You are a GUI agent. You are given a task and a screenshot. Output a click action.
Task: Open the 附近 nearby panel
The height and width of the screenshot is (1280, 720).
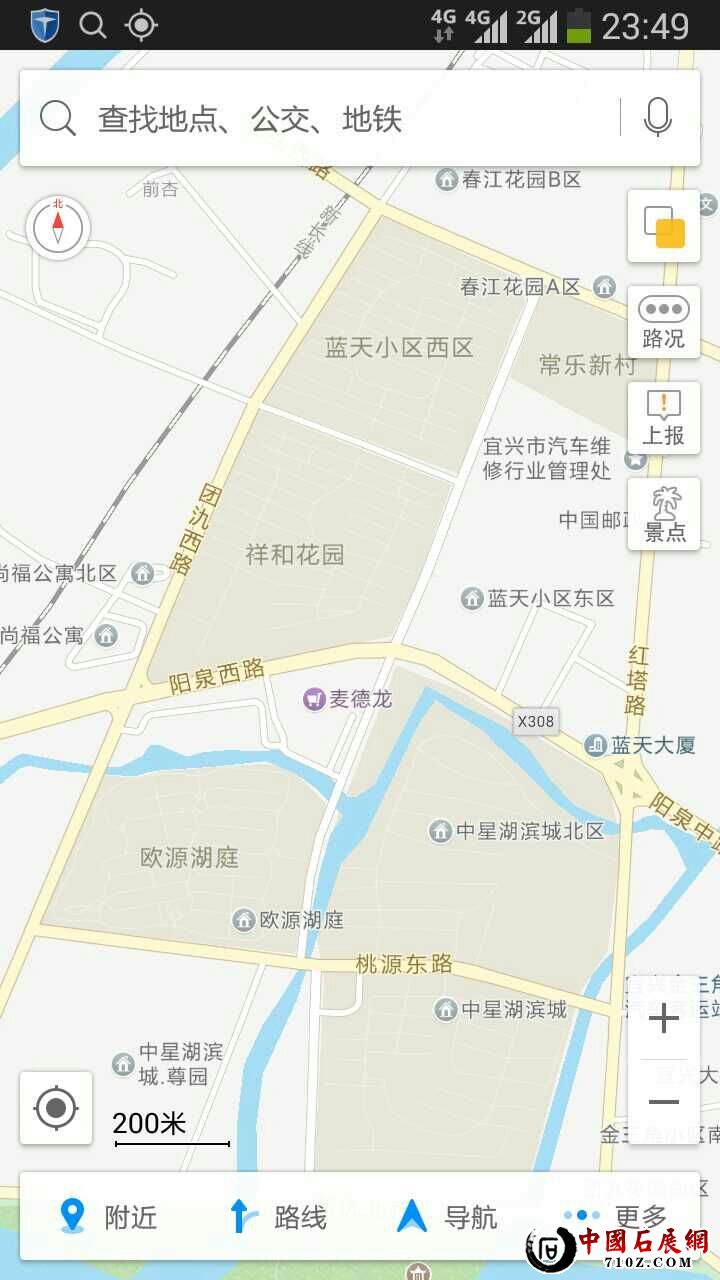coord(108,1218)
